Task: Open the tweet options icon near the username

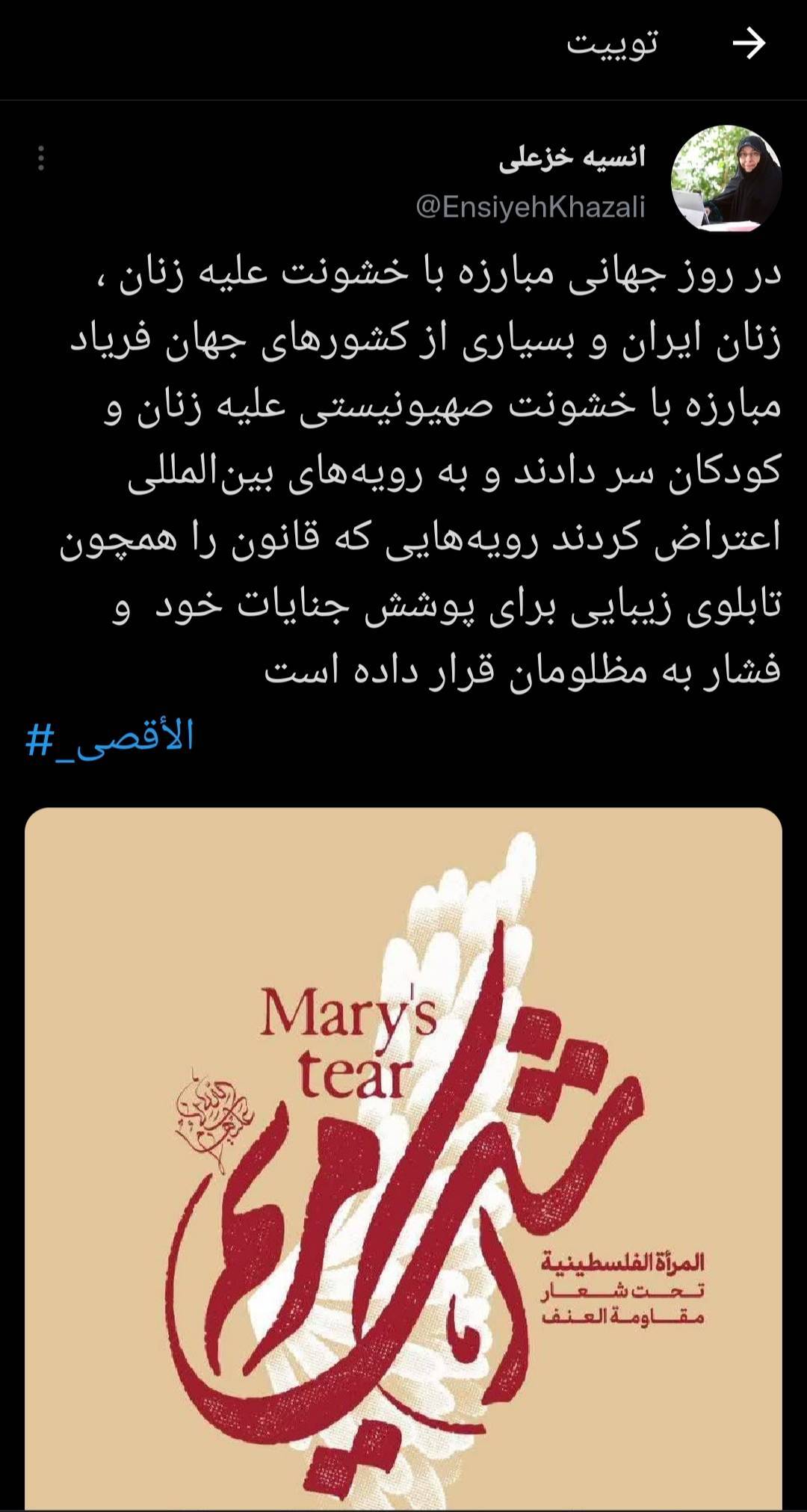Action: click(40, 158)
